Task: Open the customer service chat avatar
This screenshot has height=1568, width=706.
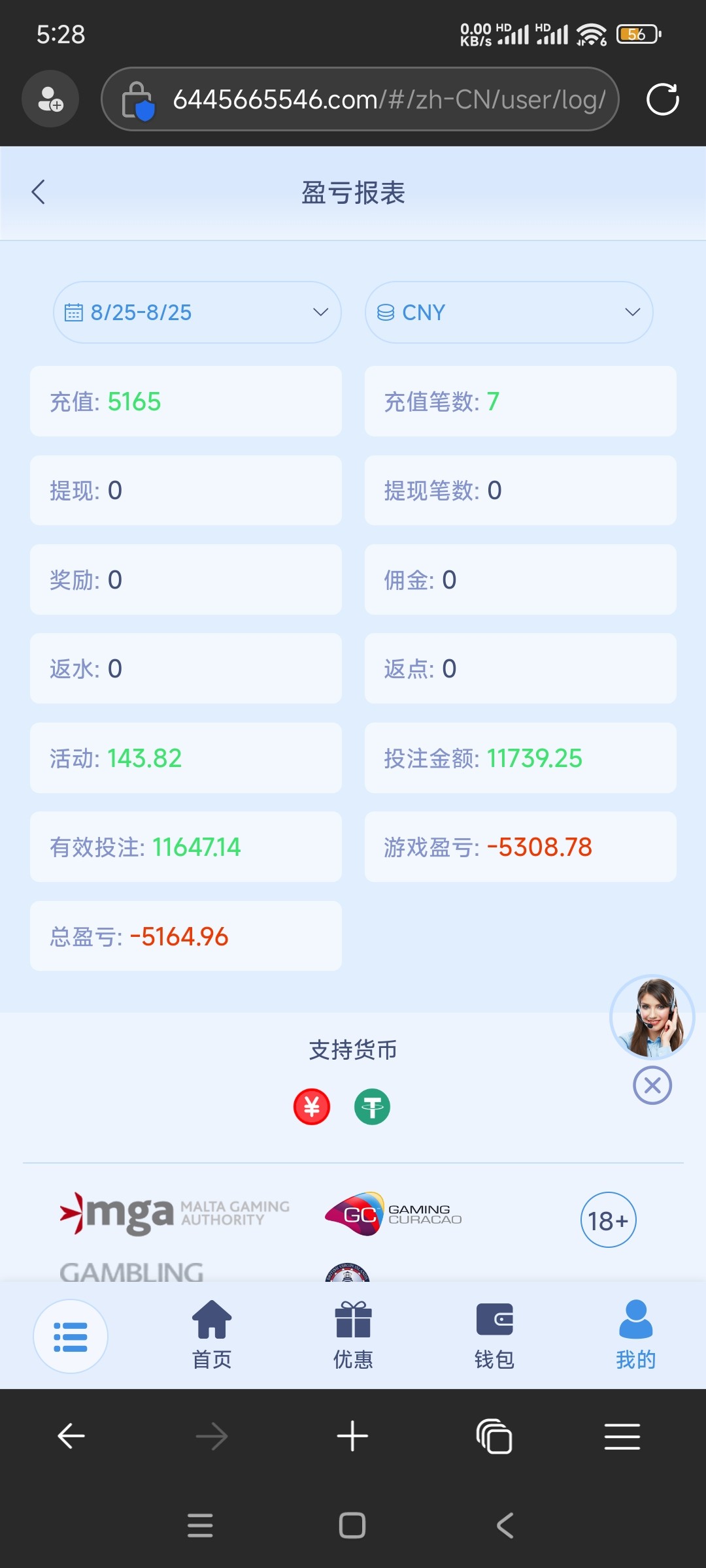Action: (x=652, y=1017)
